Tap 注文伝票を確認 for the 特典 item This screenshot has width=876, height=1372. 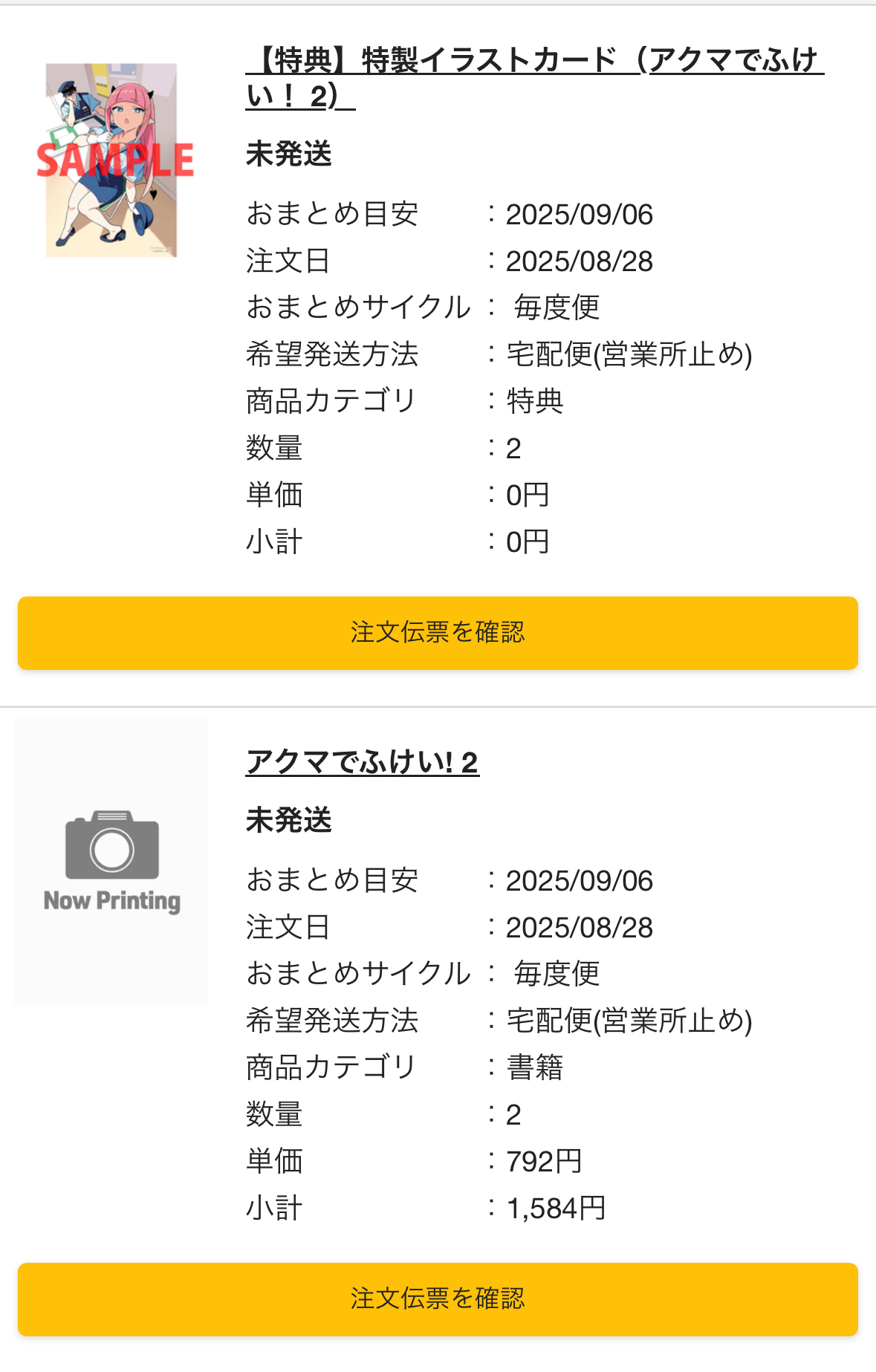[438, 633]
